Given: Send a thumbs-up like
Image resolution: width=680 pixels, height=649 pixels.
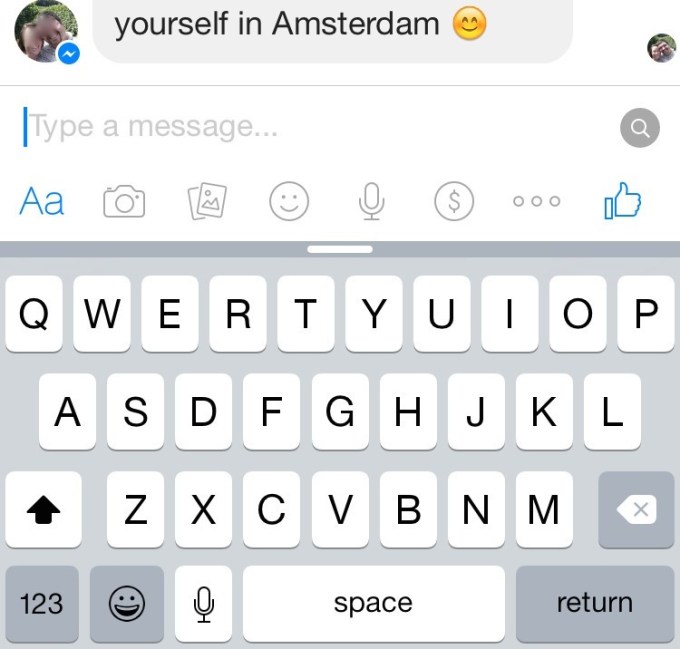Looking at the screenshot, I should 622,202.
